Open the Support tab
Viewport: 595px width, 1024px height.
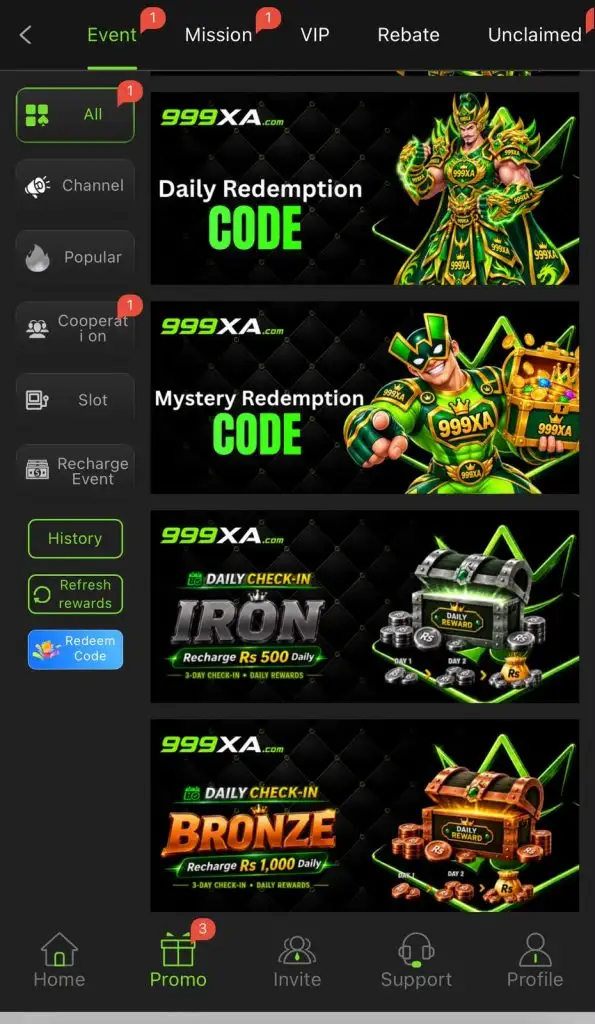(x=416, y=960)
